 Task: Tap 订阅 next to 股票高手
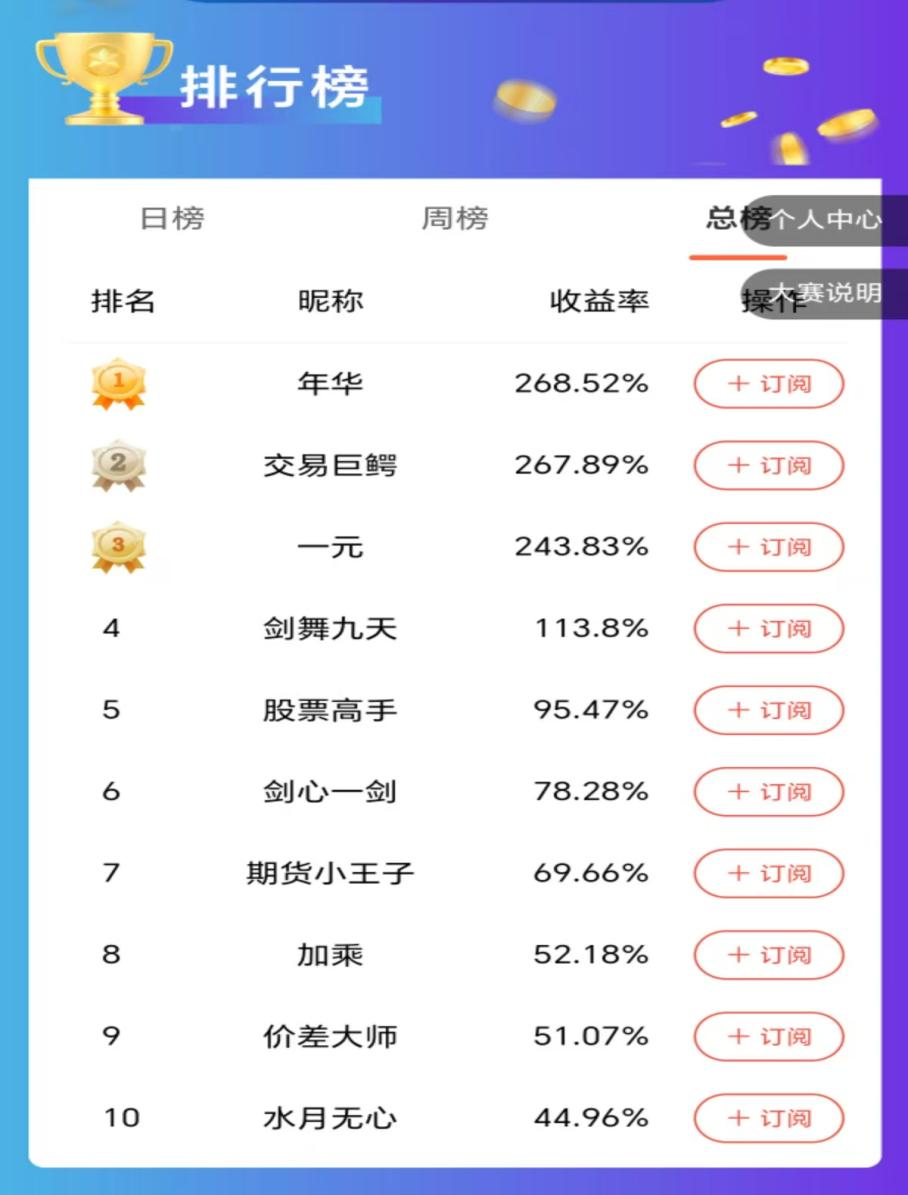[x=769, y=710]
